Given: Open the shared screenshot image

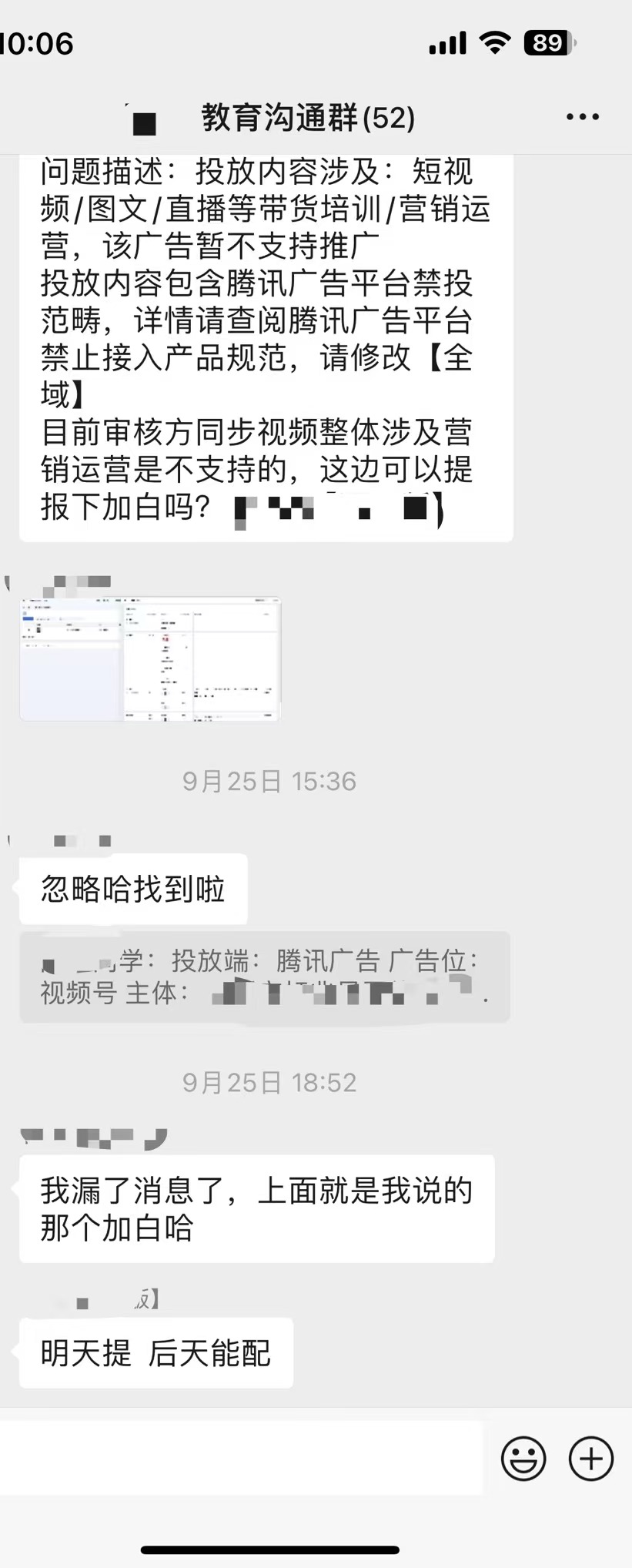Looking at the screenshot, I should [x=150, y=658].
